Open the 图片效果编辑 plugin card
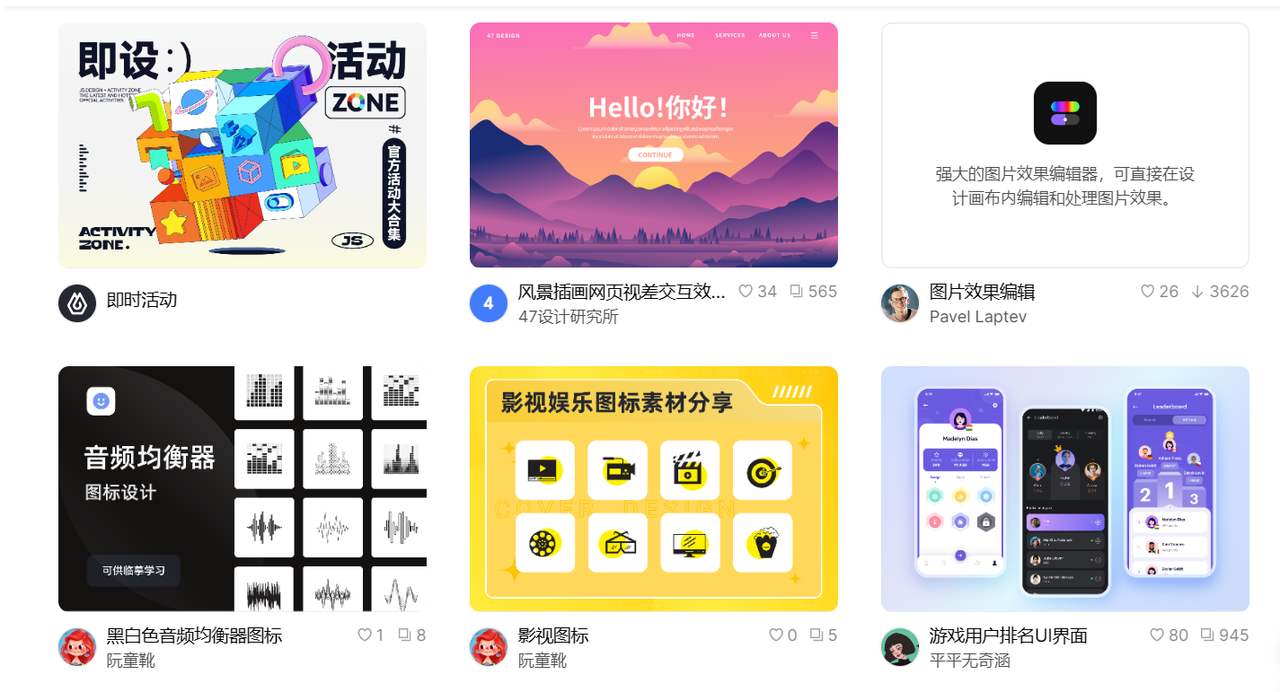 pos(1064,145)
